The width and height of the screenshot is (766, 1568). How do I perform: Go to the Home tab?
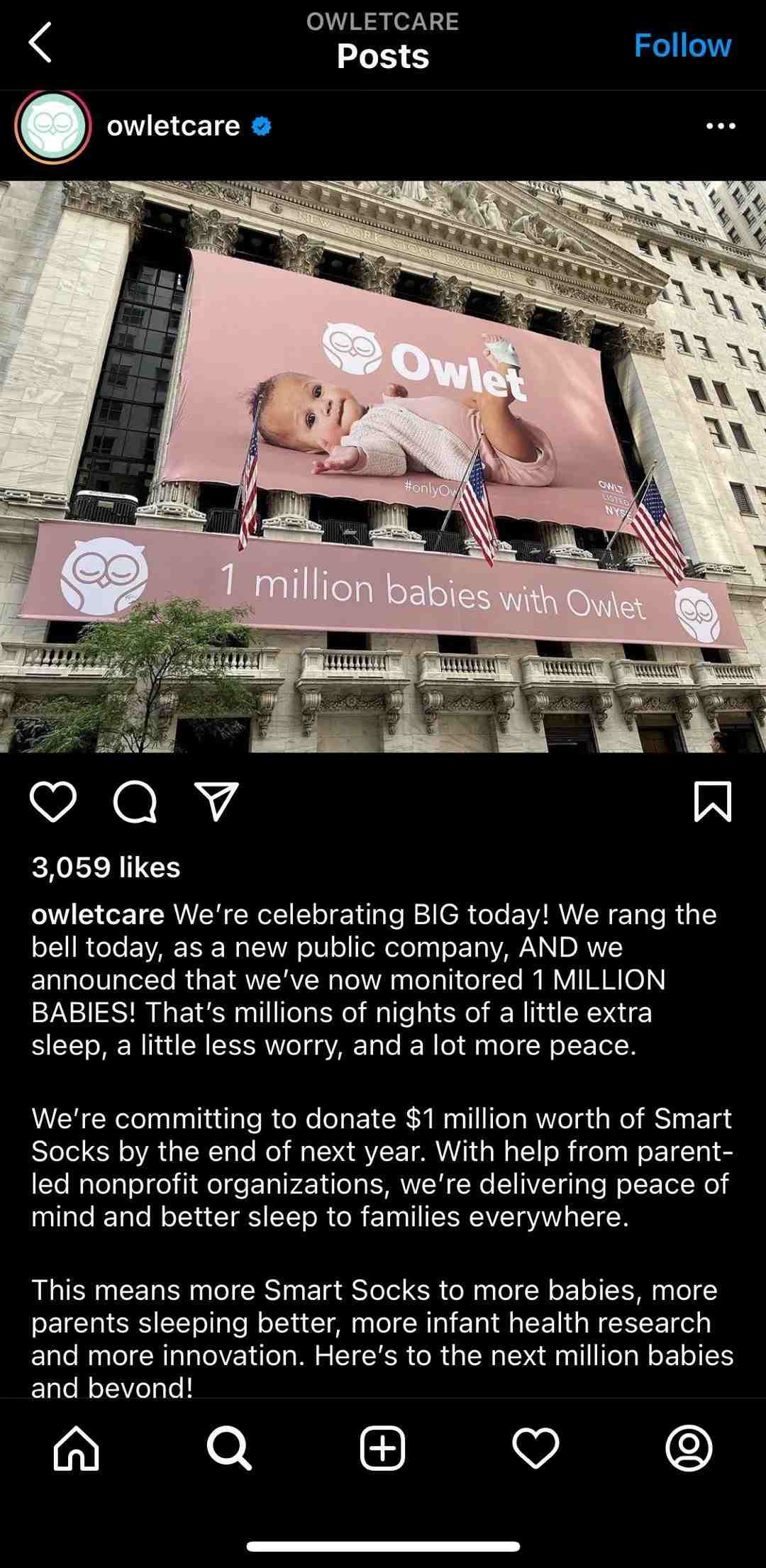77,1447
